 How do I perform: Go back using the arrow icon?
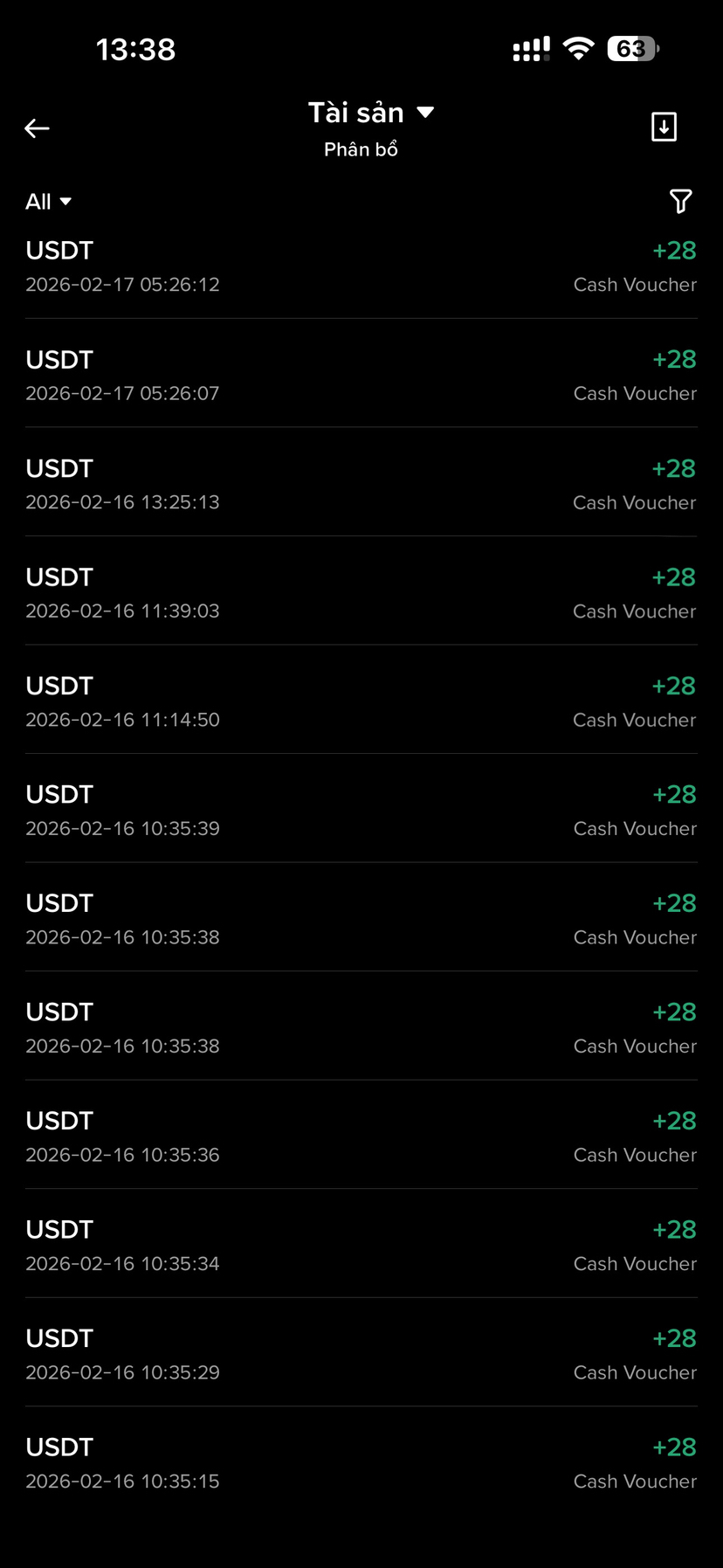[x=37, y=128]
